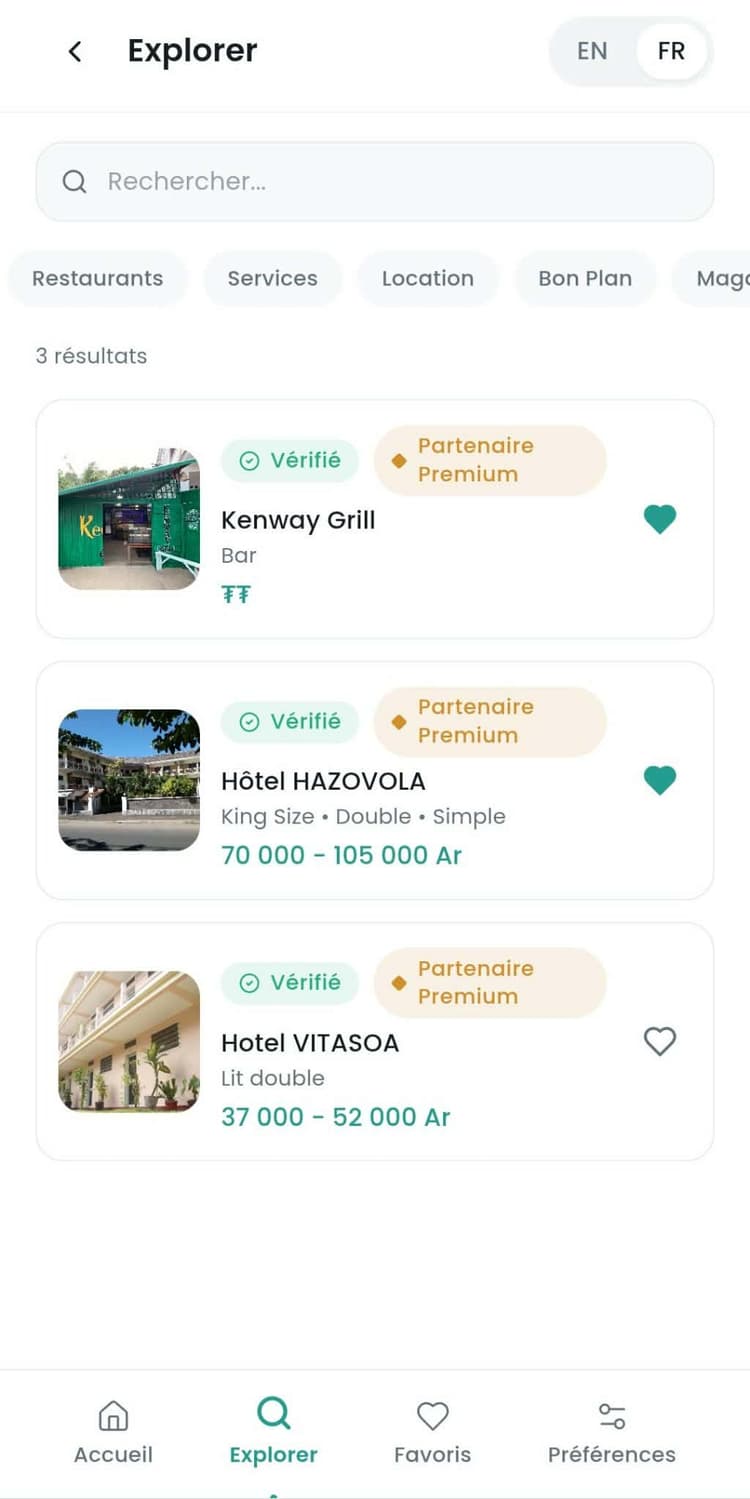Open the Préférences tab
The image size is (750, 1499).
(611, 1432)
